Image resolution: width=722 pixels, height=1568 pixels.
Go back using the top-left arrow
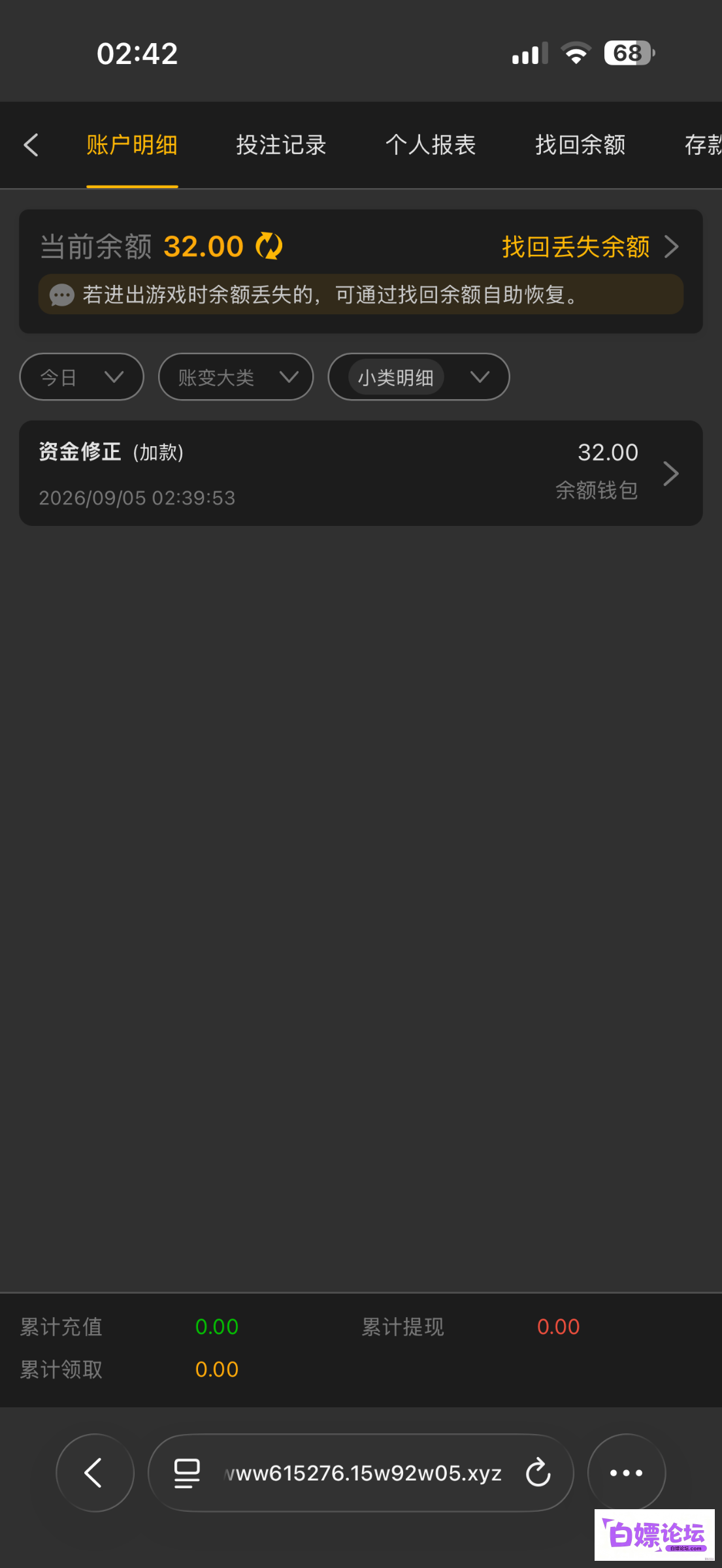pos(31,145)
